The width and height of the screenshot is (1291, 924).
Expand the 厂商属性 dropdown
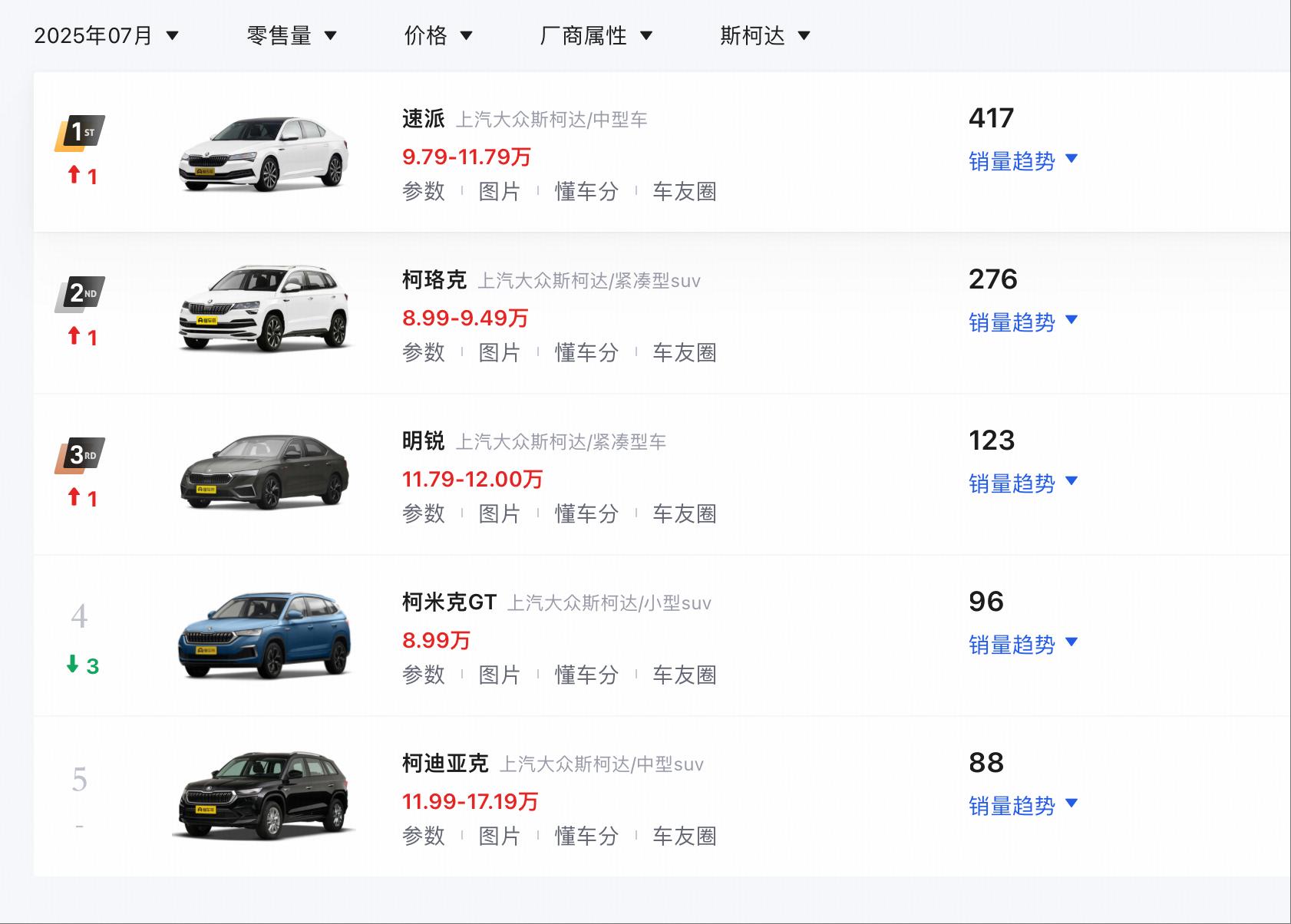click(596, 35)
